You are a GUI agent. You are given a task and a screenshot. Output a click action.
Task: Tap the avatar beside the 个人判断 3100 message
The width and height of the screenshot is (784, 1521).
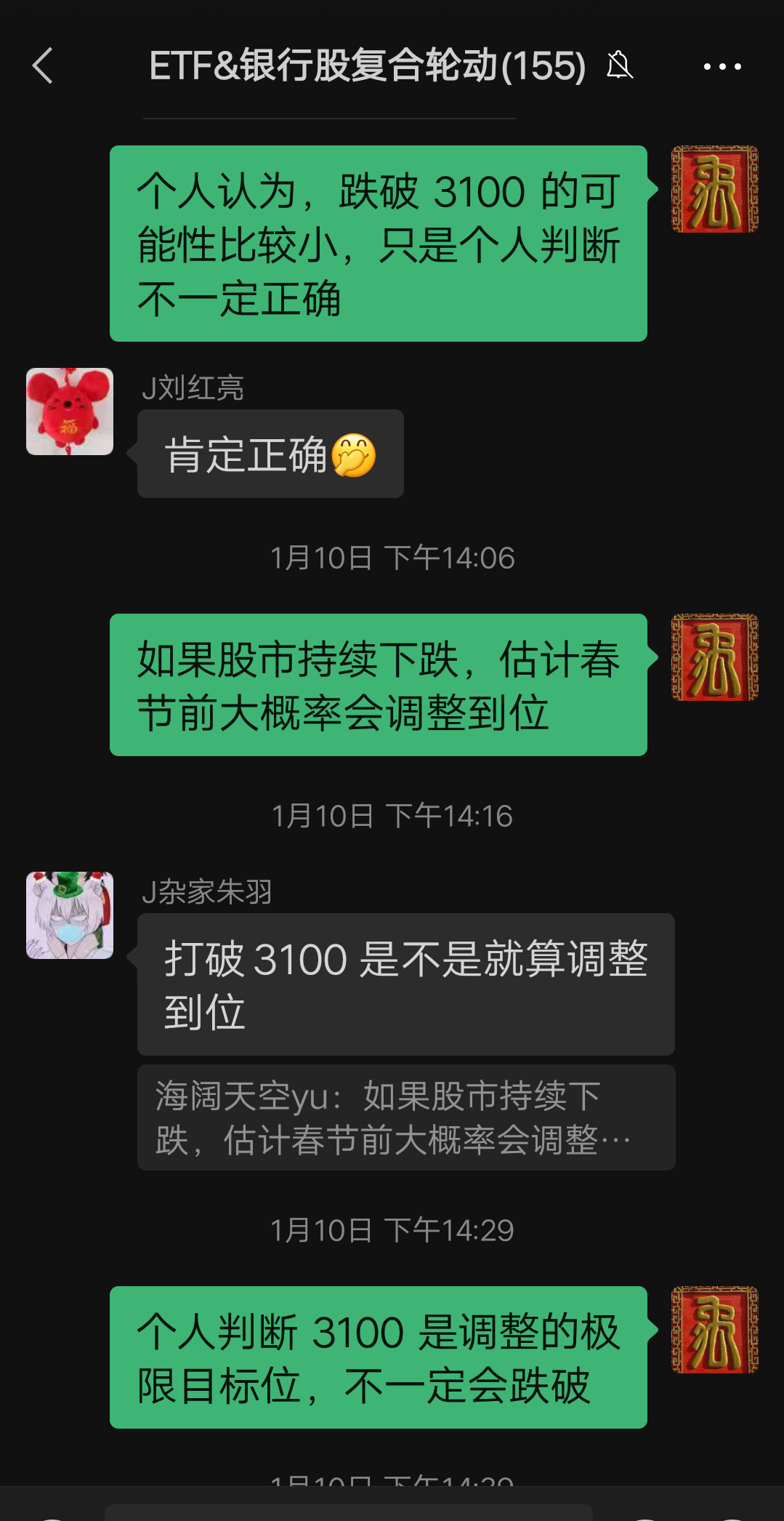tap(714, 1330)
